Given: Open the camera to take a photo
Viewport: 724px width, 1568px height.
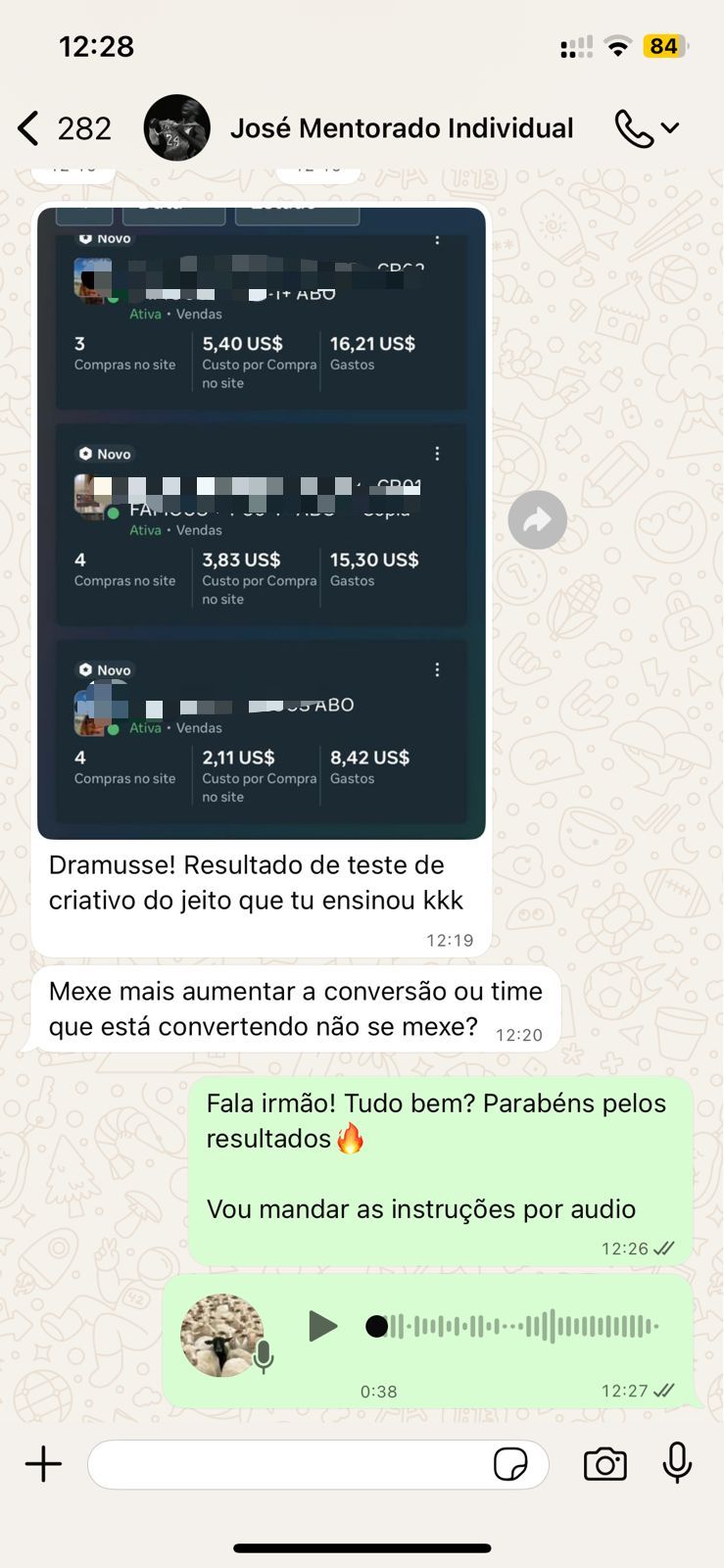Looking at the screenshot, I should tap(604, 1463).
